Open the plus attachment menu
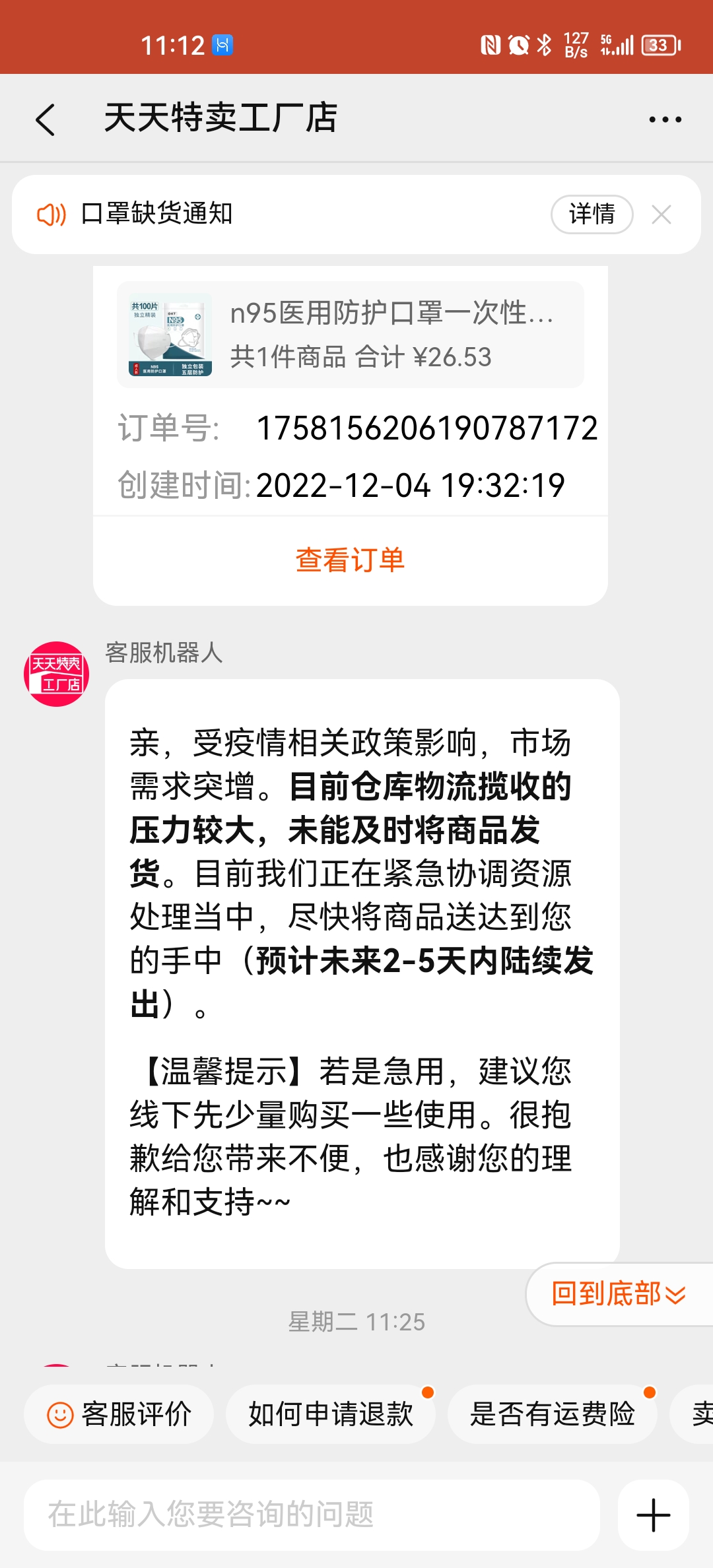Screen dimensions: 713x1568 tap(653, 1515)
